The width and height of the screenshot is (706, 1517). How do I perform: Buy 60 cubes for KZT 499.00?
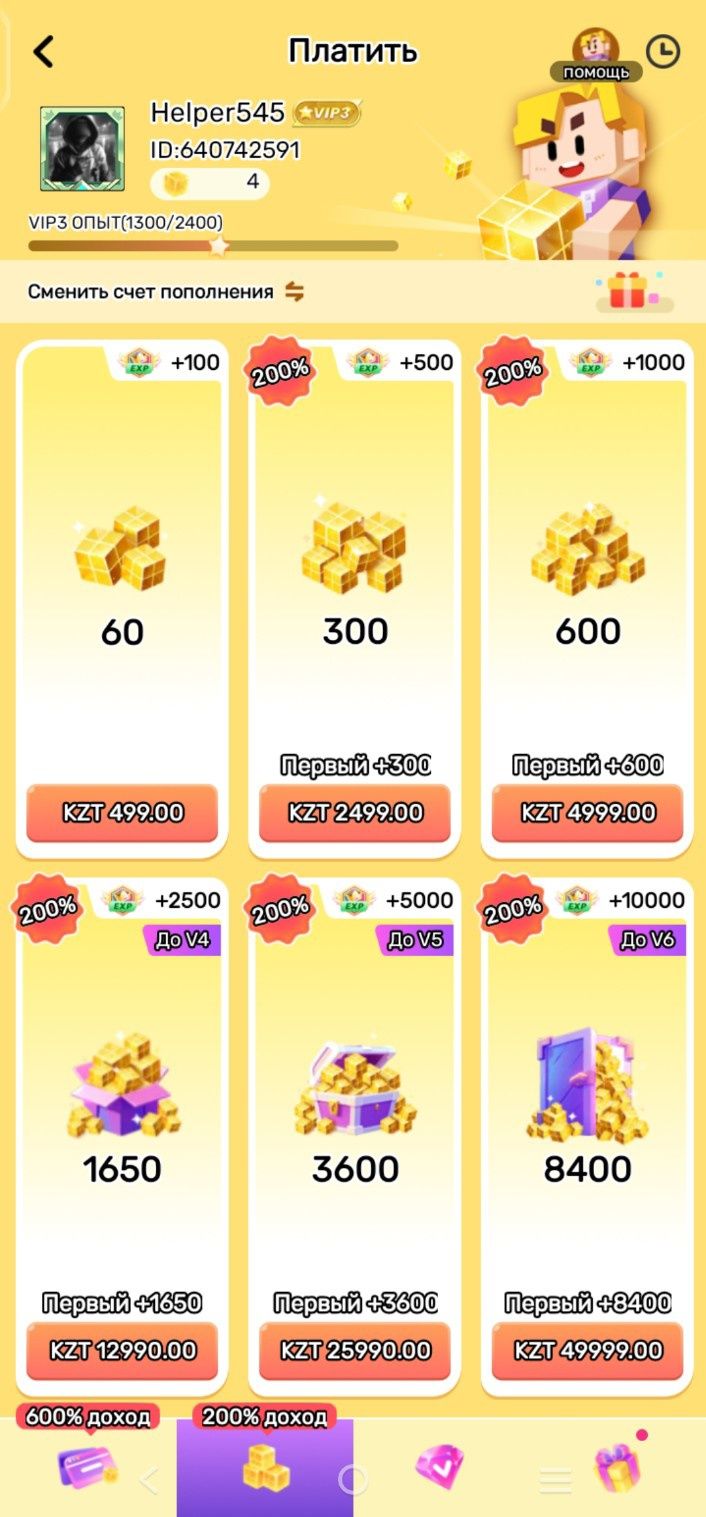[122, 812]
